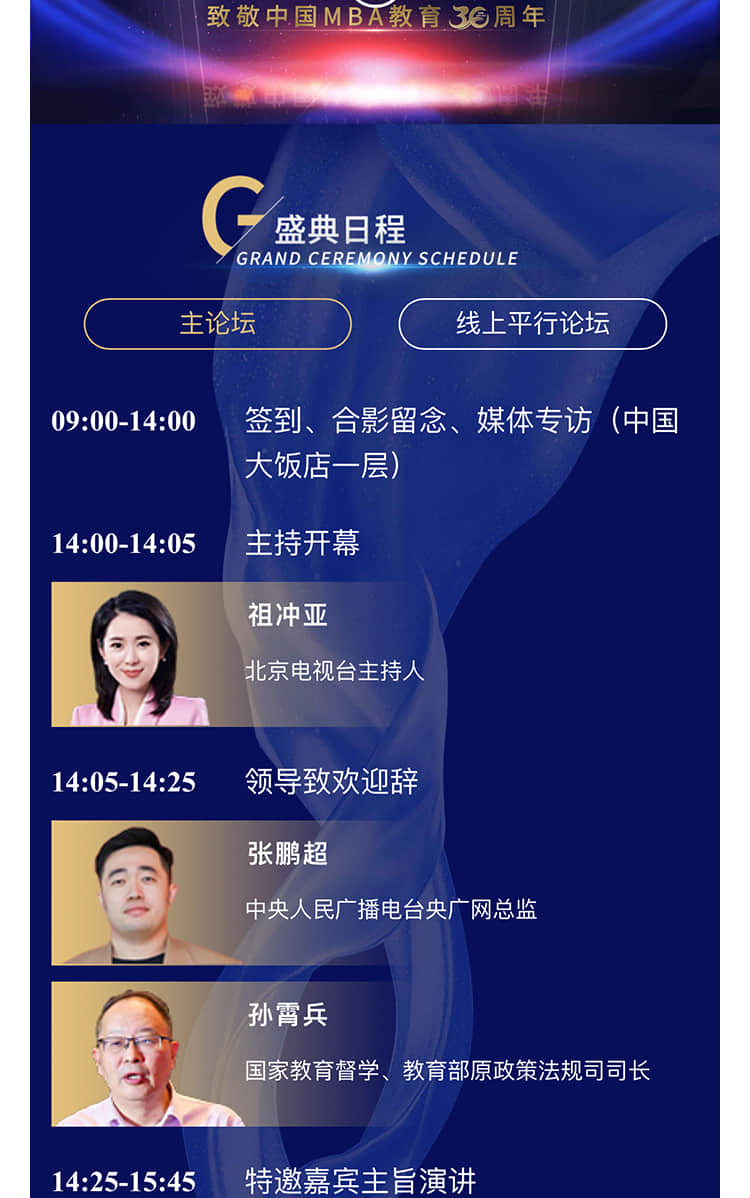Switch to the 线上平行论坛 tab
The height and width of the screenshot is (1198, 750).
(532, 324)
